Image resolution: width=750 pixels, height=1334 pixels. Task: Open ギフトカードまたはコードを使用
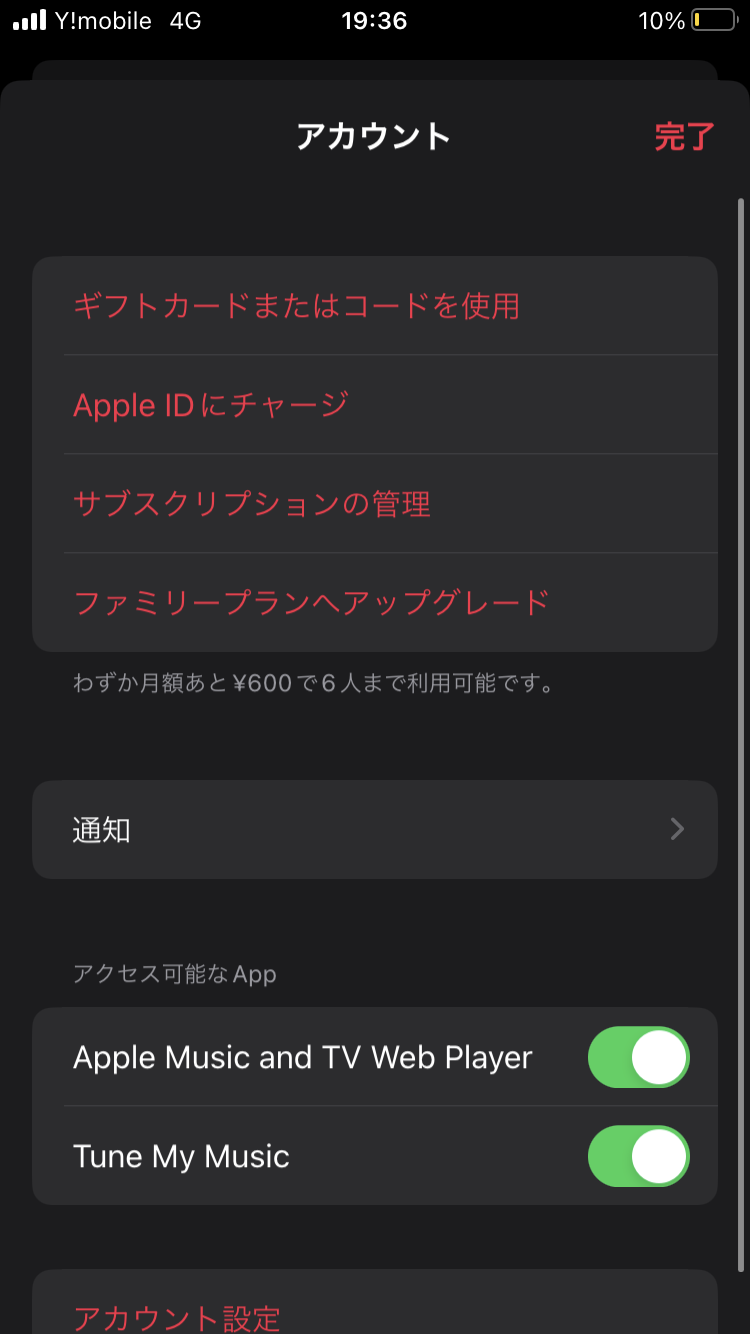pyautogui.click(x=296, y=305)
